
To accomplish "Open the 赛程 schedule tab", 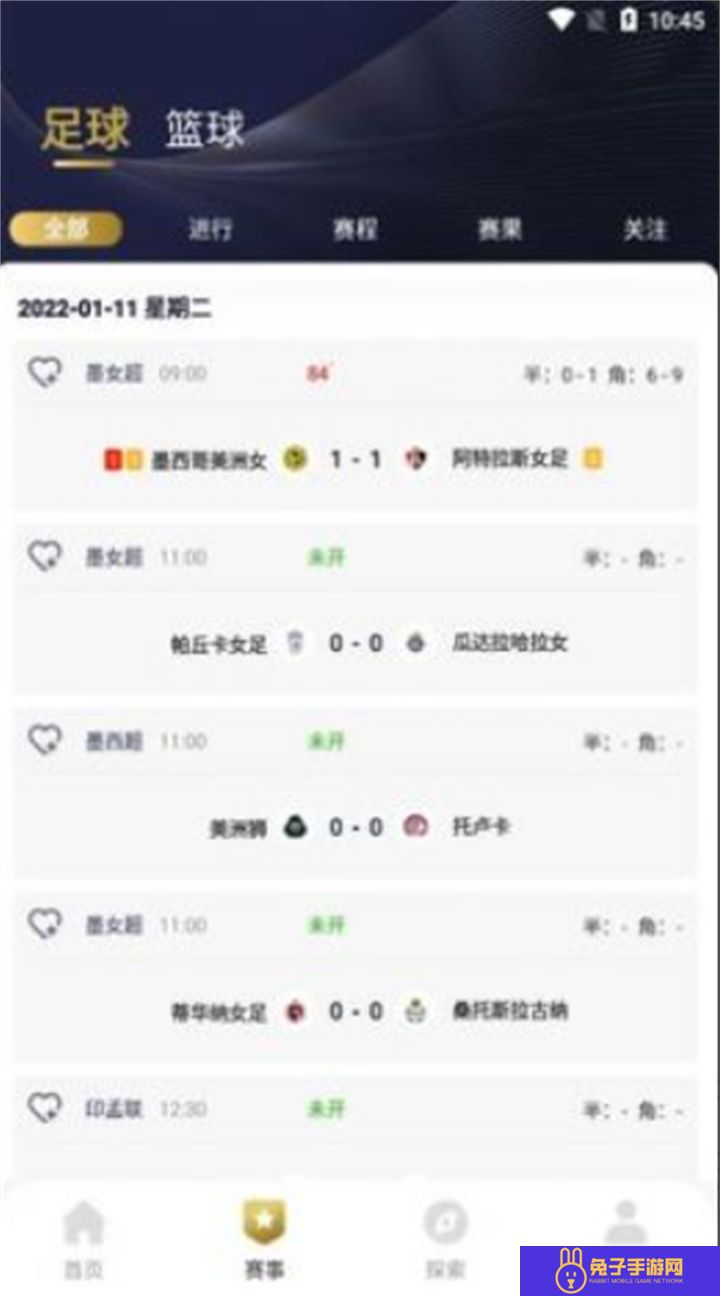I will point(355,229).
